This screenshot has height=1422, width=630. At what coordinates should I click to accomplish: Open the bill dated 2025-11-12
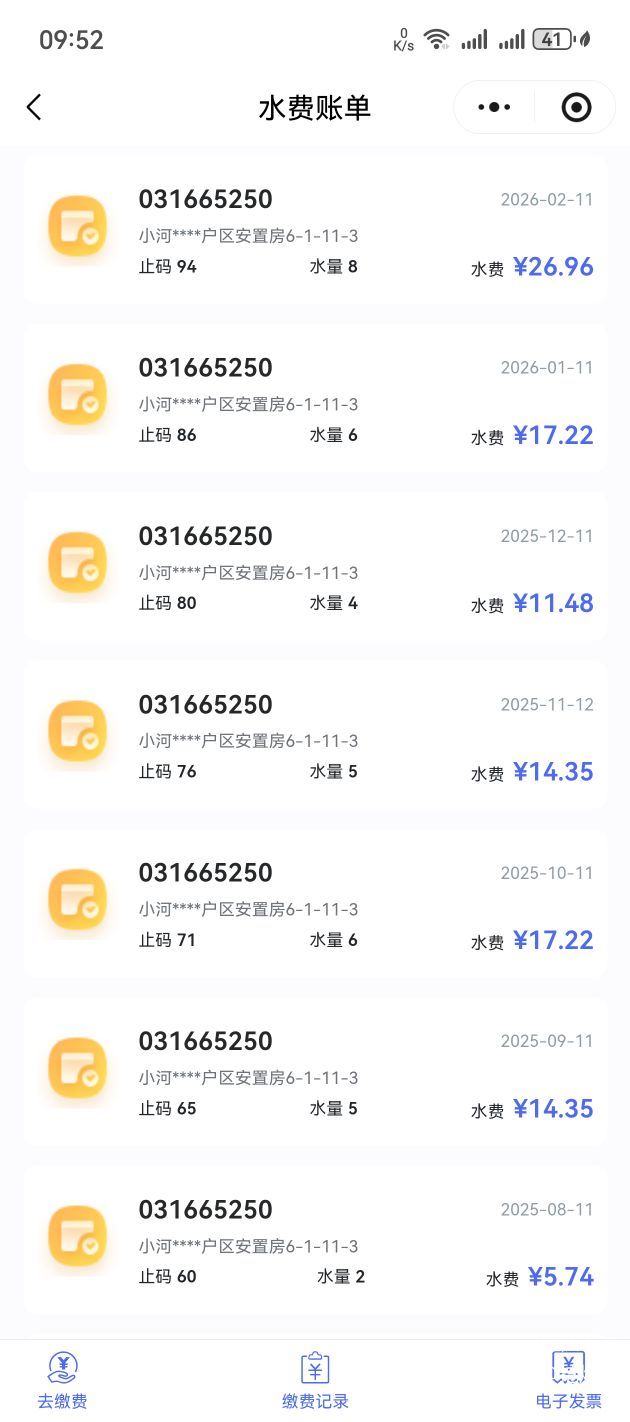pos(315,735)
